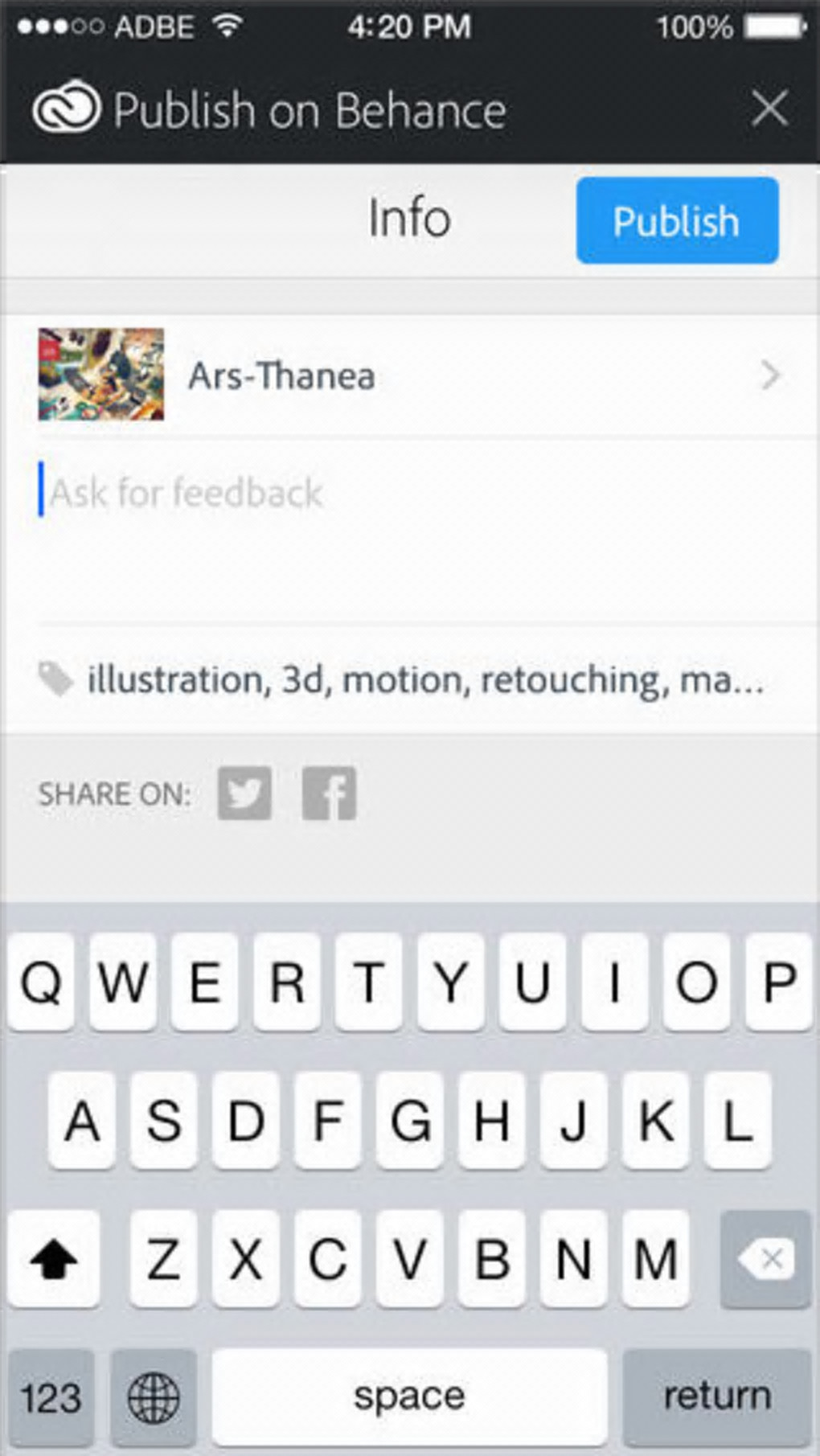Tap the blue Publish button
Viewport: 820px width, 1456px height.
tap(677, 221)
